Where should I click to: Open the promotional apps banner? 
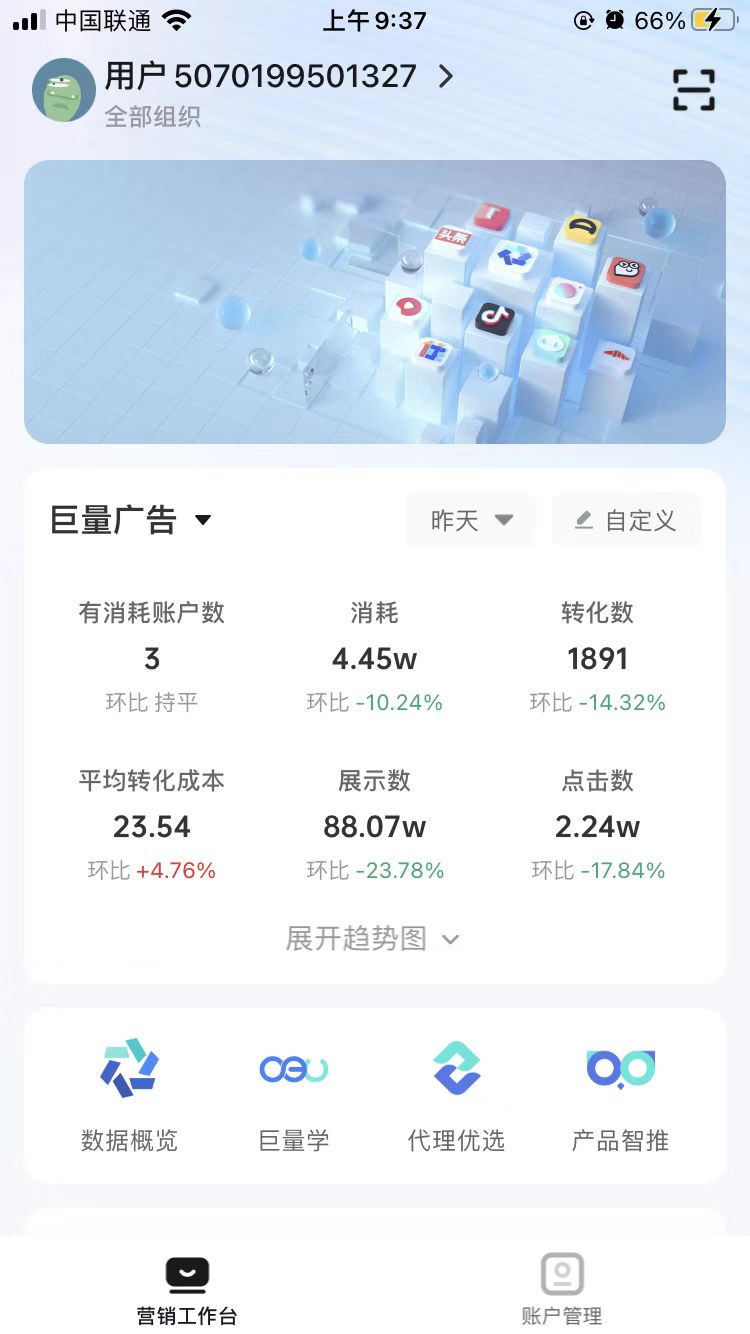[375, 302]
